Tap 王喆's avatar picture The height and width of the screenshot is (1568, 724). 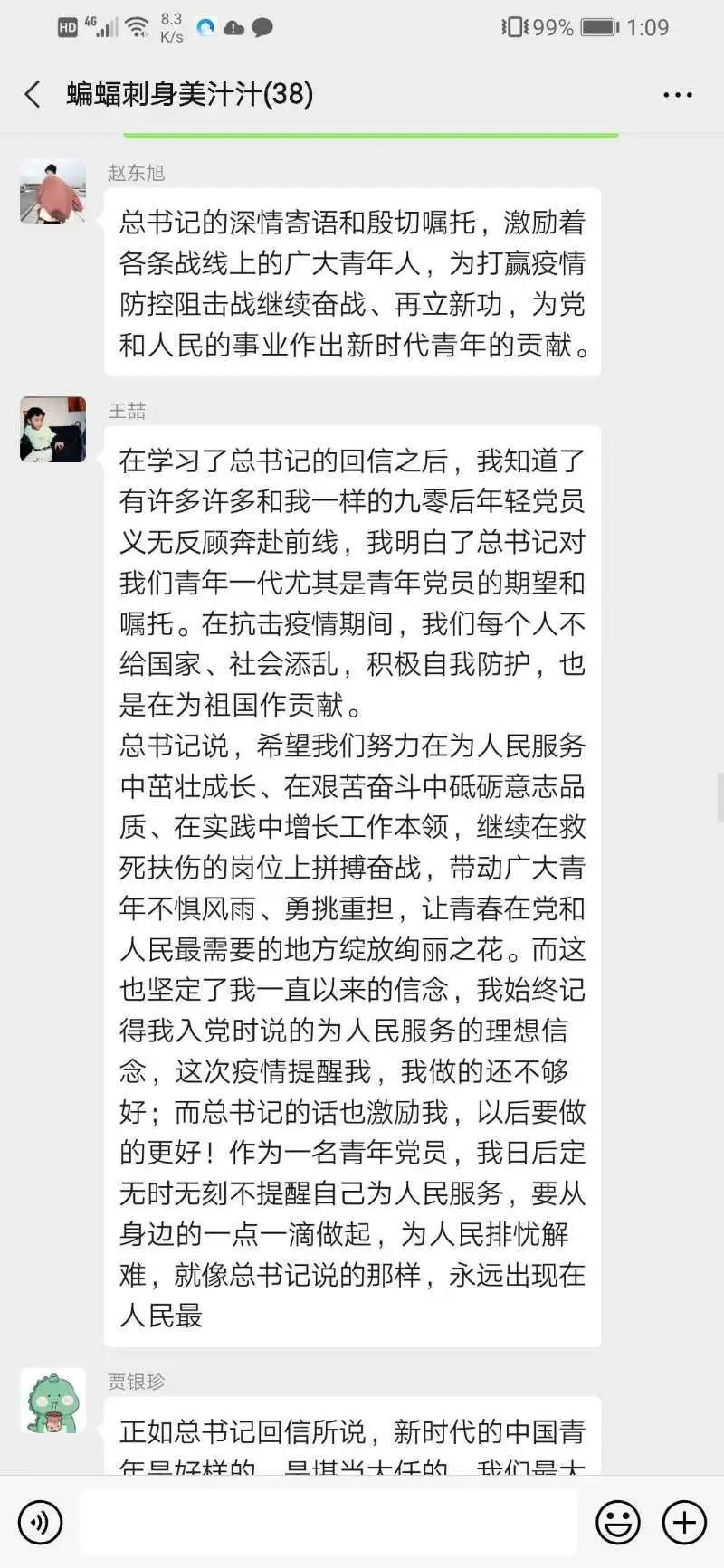[x=53, y=430]
